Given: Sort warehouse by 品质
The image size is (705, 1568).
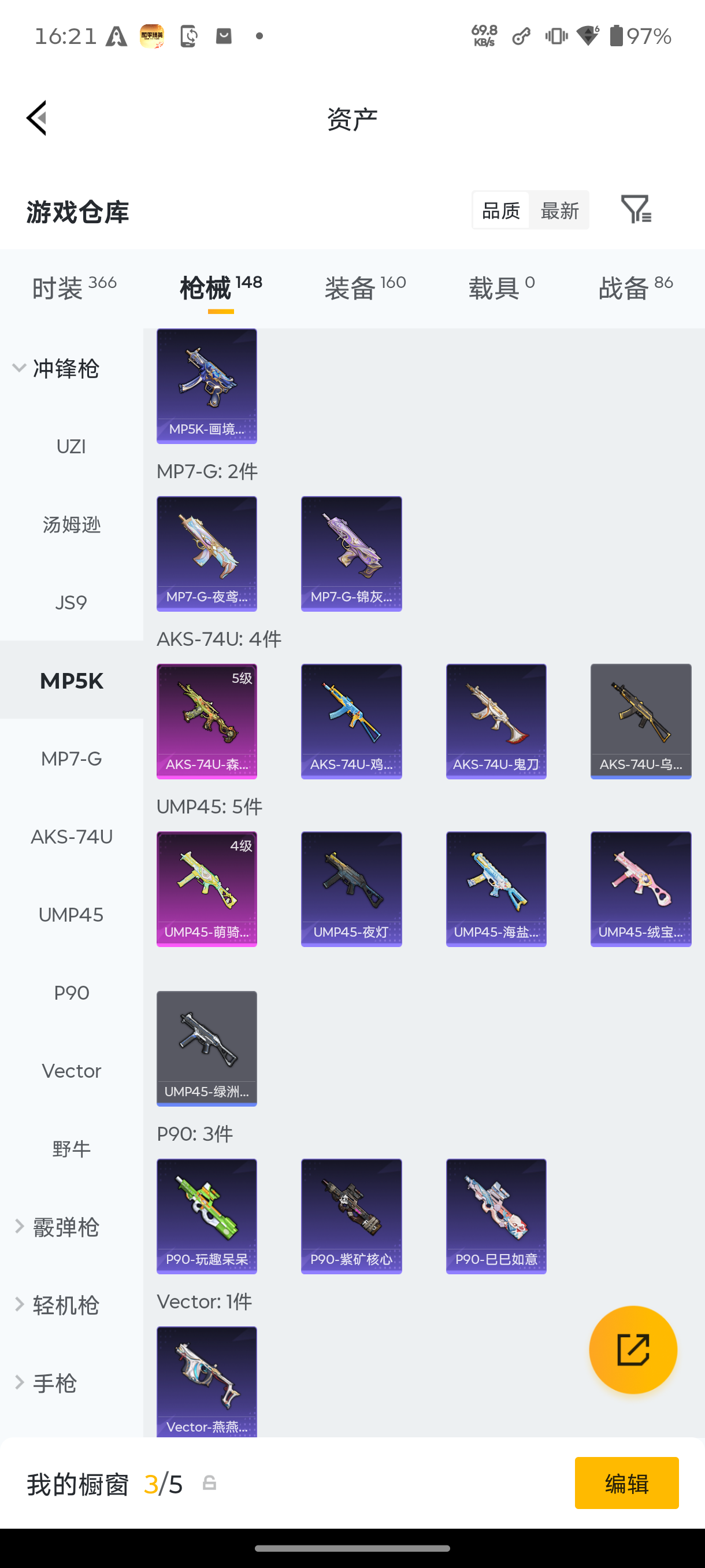Looking at the screenshot, I should tap(500, 210).
